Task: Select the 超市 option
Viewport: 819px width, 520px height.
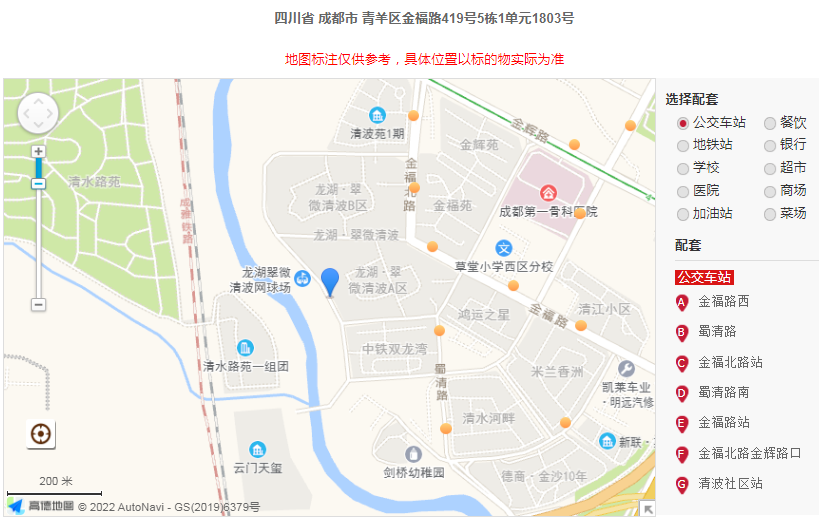Action: tap(770, 168)
